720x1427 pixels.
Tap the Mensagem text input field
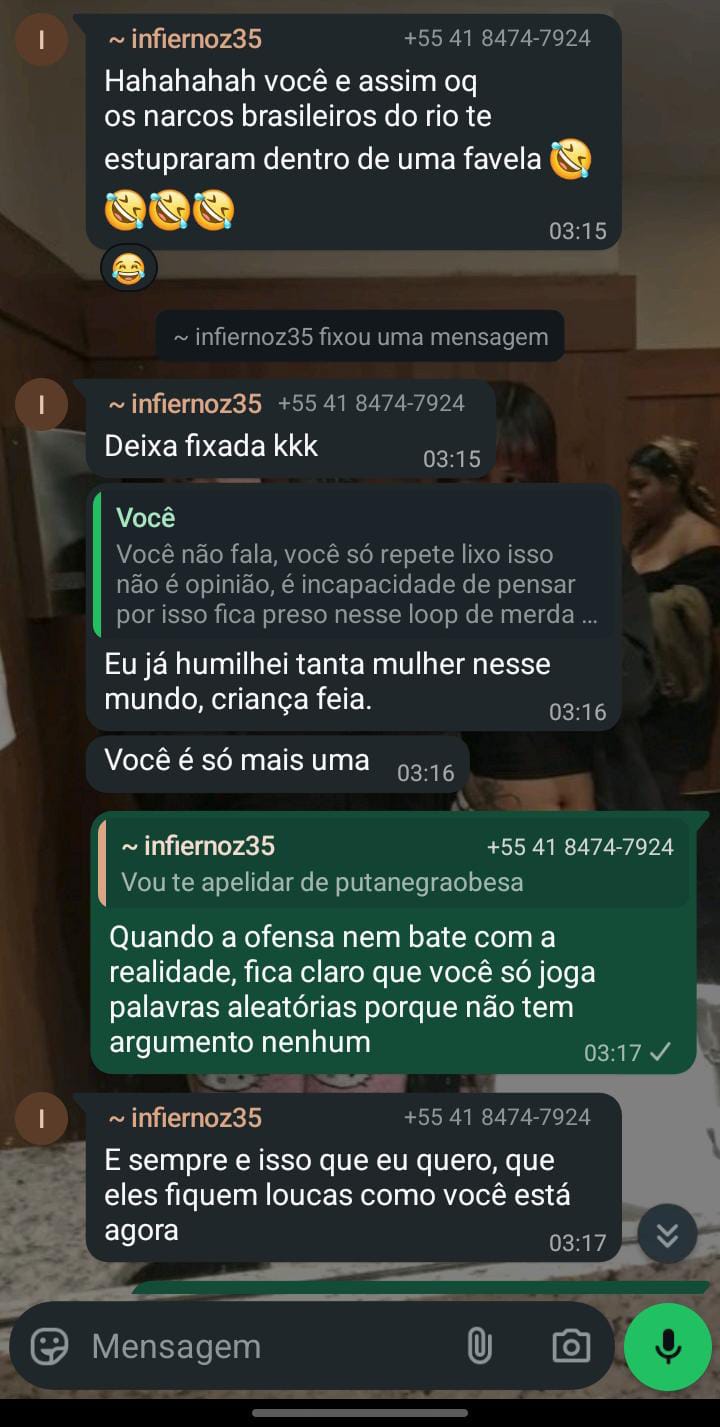tap(260, 1347)
